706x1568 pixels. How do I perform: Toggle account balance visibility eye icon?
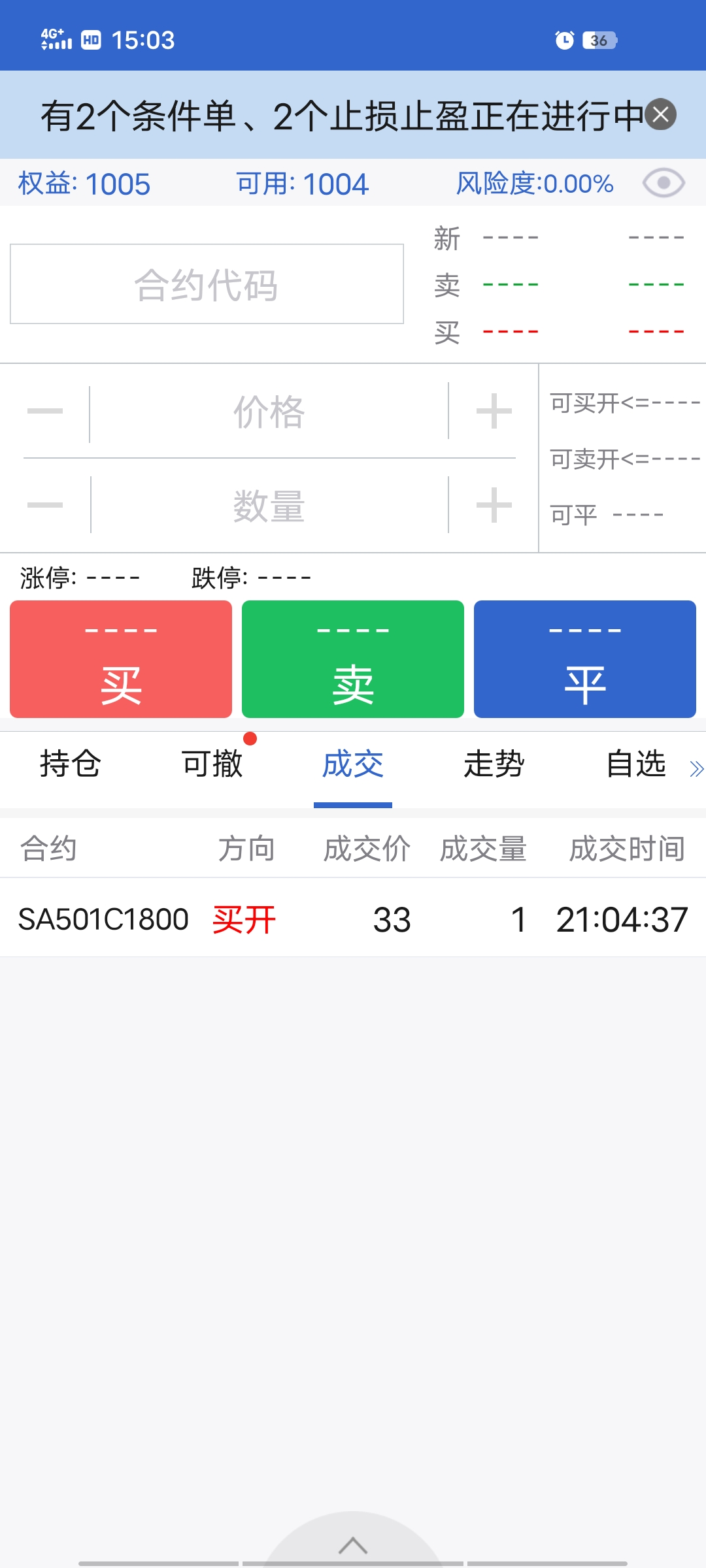pyautogui.click(x=663, y=183)
